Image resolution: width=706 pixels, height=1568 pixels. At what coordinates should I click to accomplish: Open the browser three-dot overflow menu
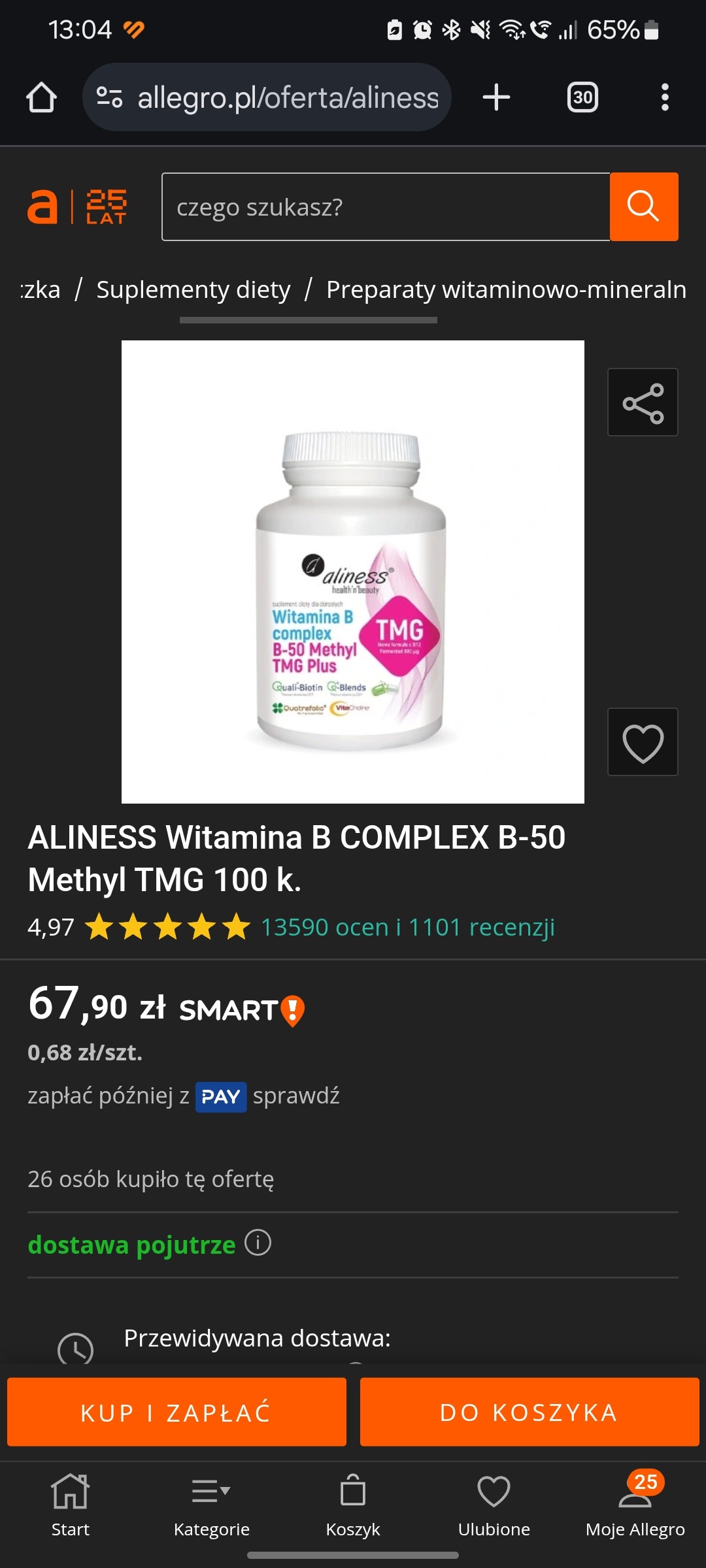665,97
